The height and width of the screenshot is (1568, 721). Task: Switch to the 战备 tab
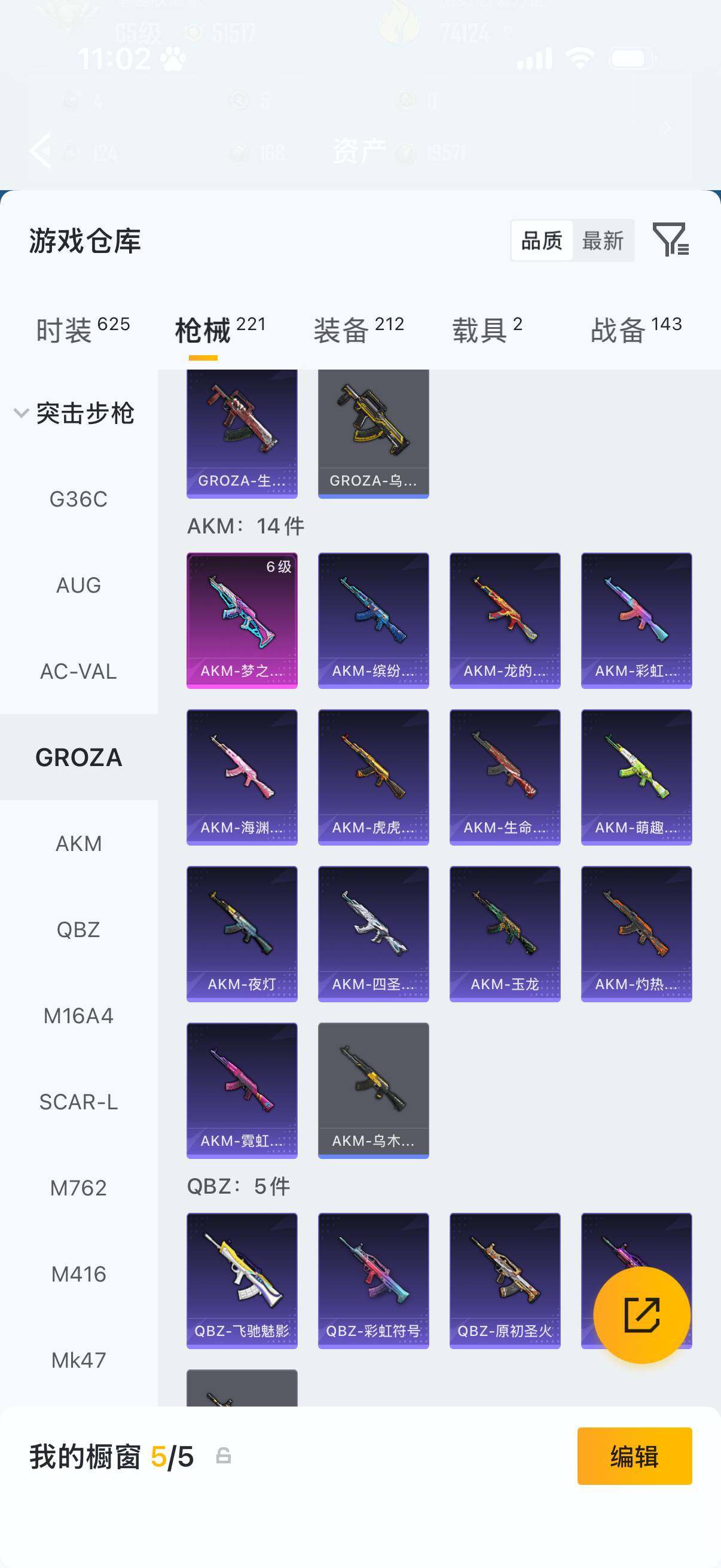coord(636,330)
